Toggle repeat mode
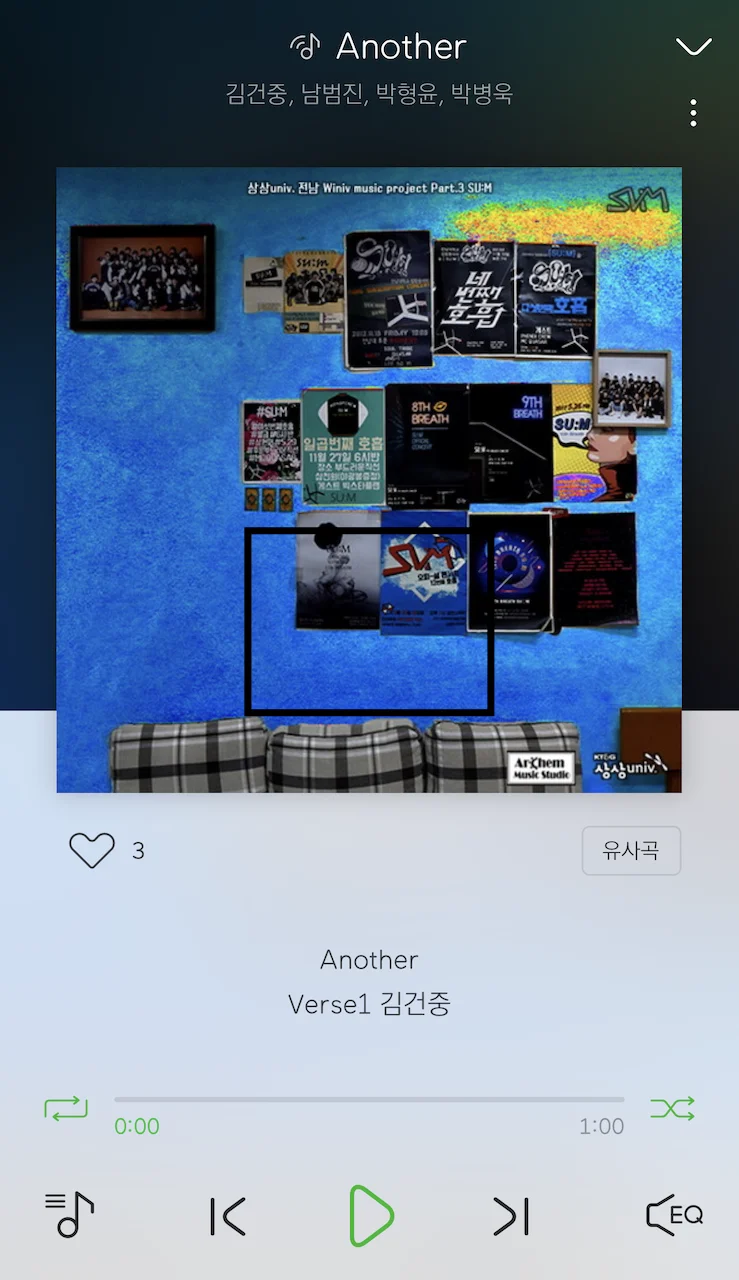This screenshot has width=739, height=1280. [x=66, y=1109]
